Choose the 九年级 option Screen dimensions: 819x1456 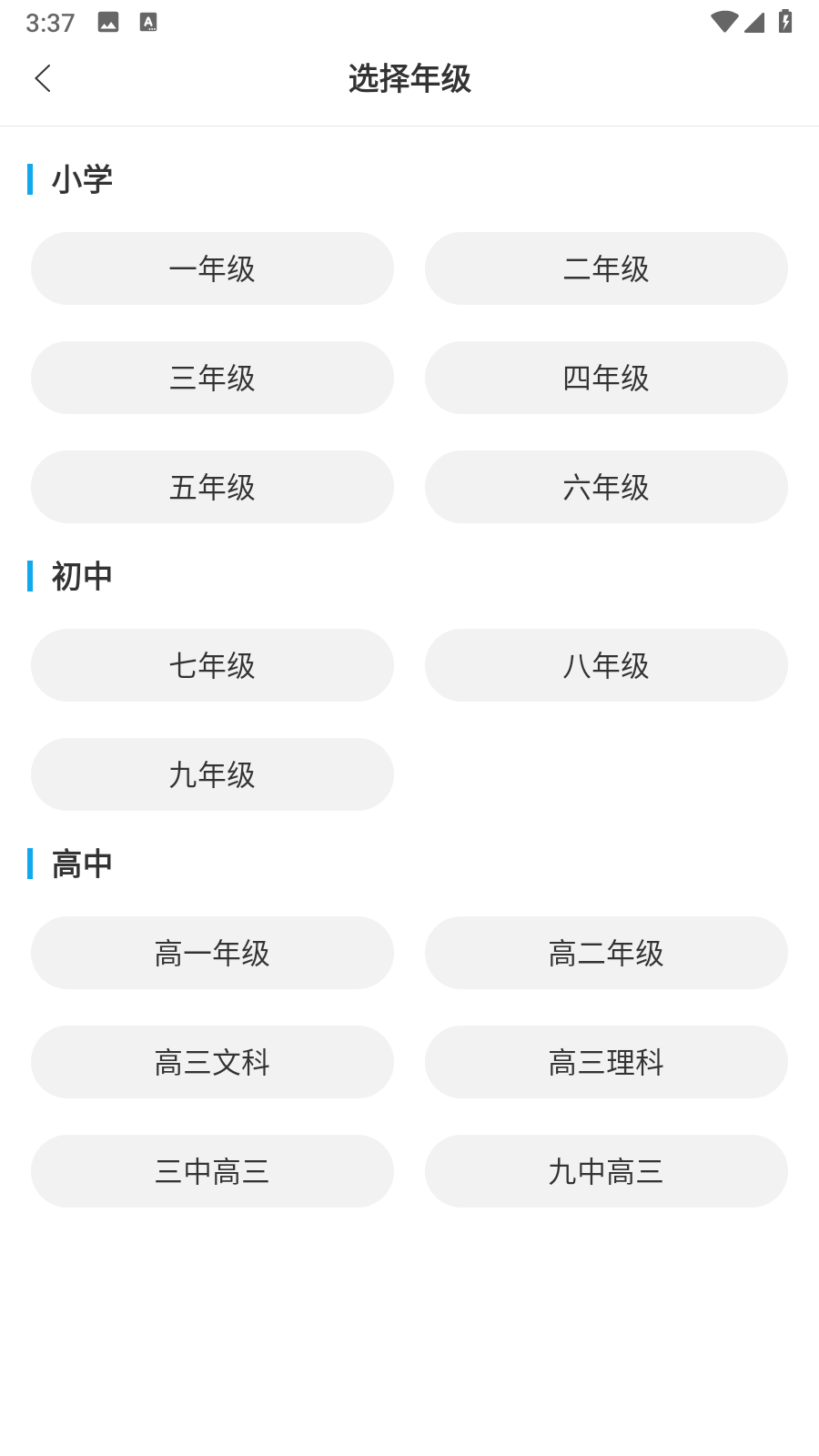[212, 774]
